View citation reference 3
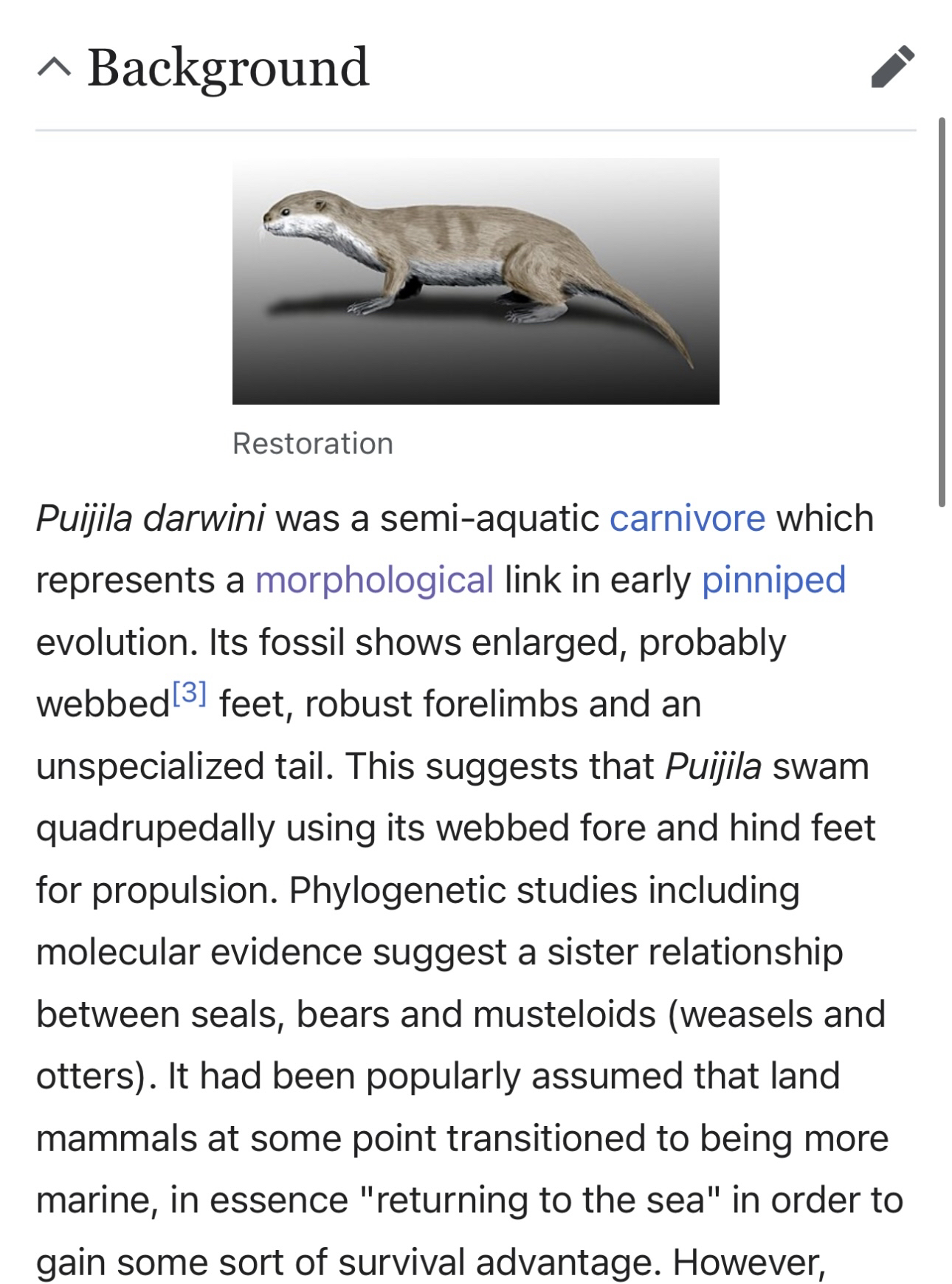The image size is (952, 1284). point(190,694)
